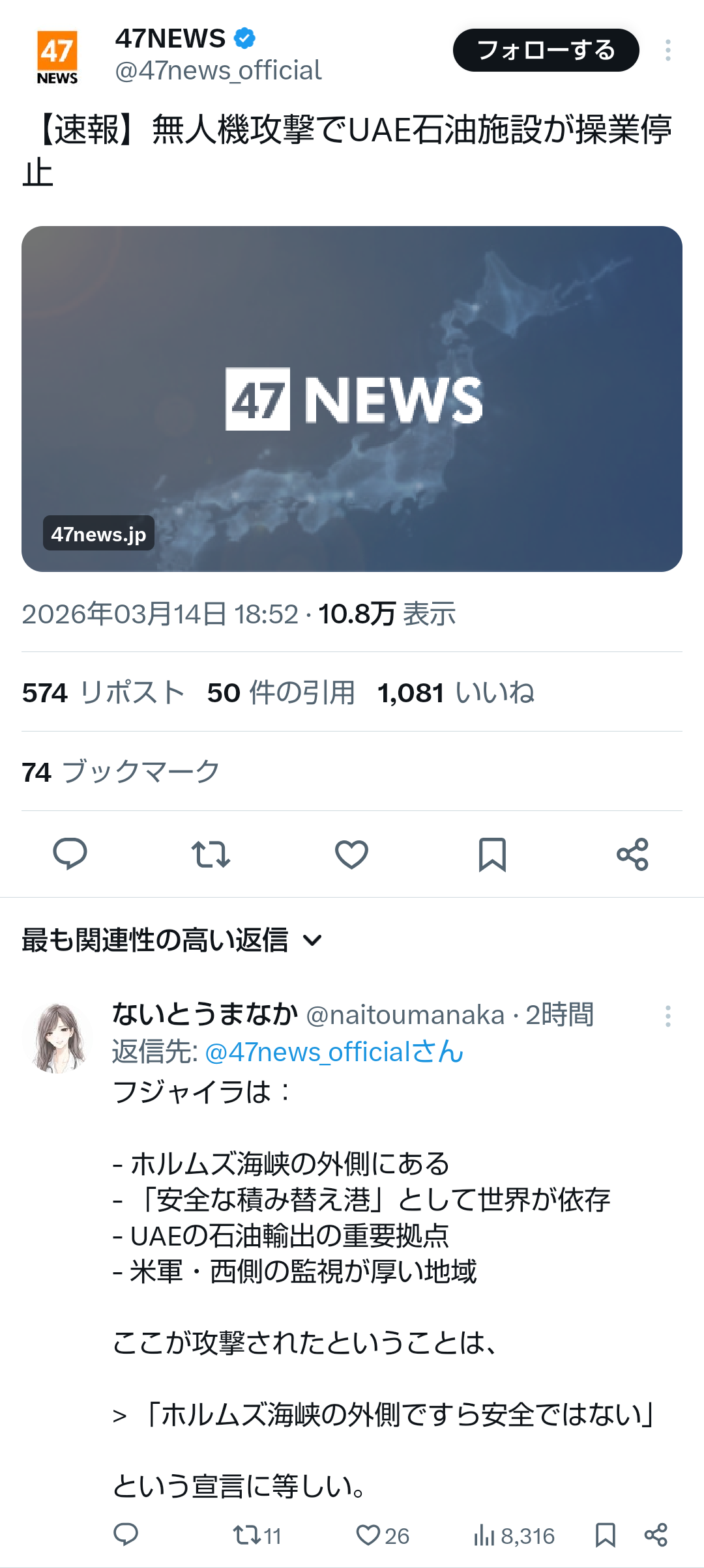This screenshot has height=1568, width=704.
Task: View the 50 件の引用 list
Action: [281, 692]
